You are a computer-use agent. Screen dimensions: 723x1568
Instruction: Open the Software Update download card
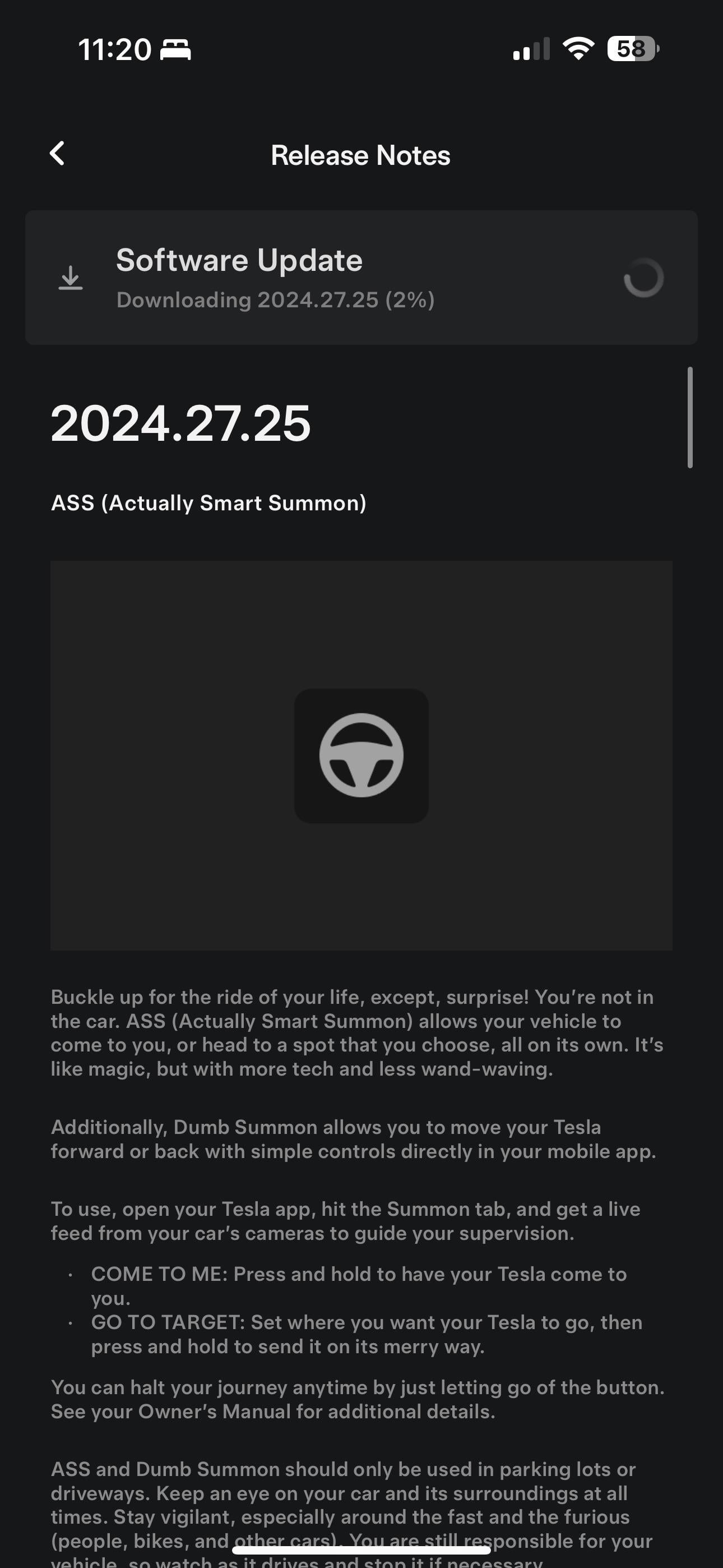361,278
